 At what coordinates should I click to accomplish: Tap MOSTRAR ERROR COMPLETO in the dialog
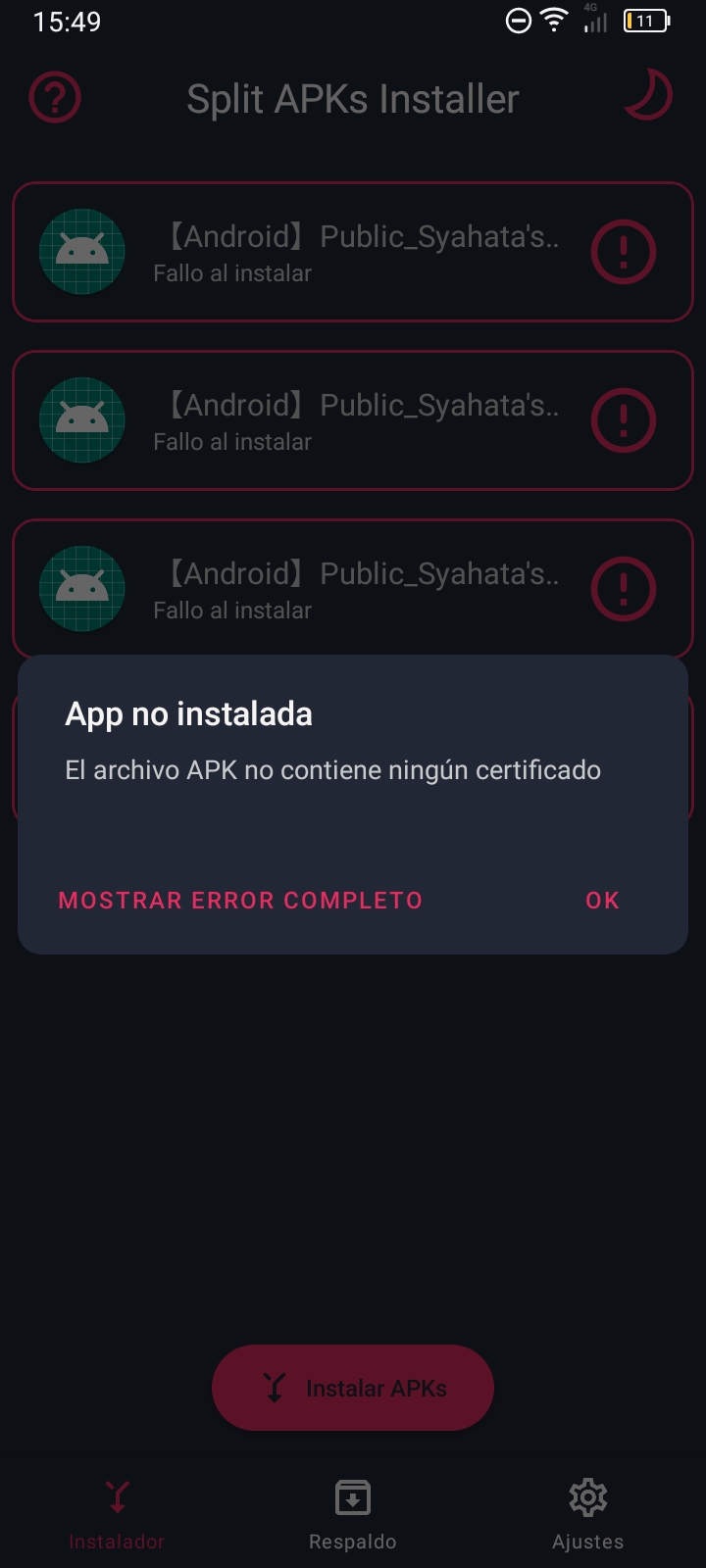(240, 901)
